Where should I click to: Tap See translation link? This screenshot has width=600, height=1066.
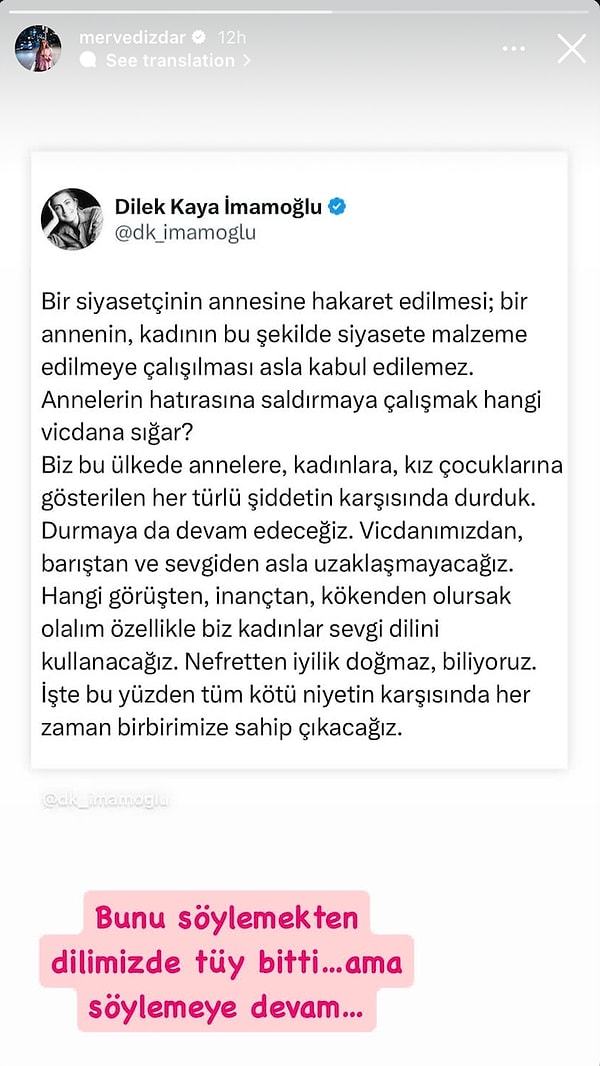(170, 60)
